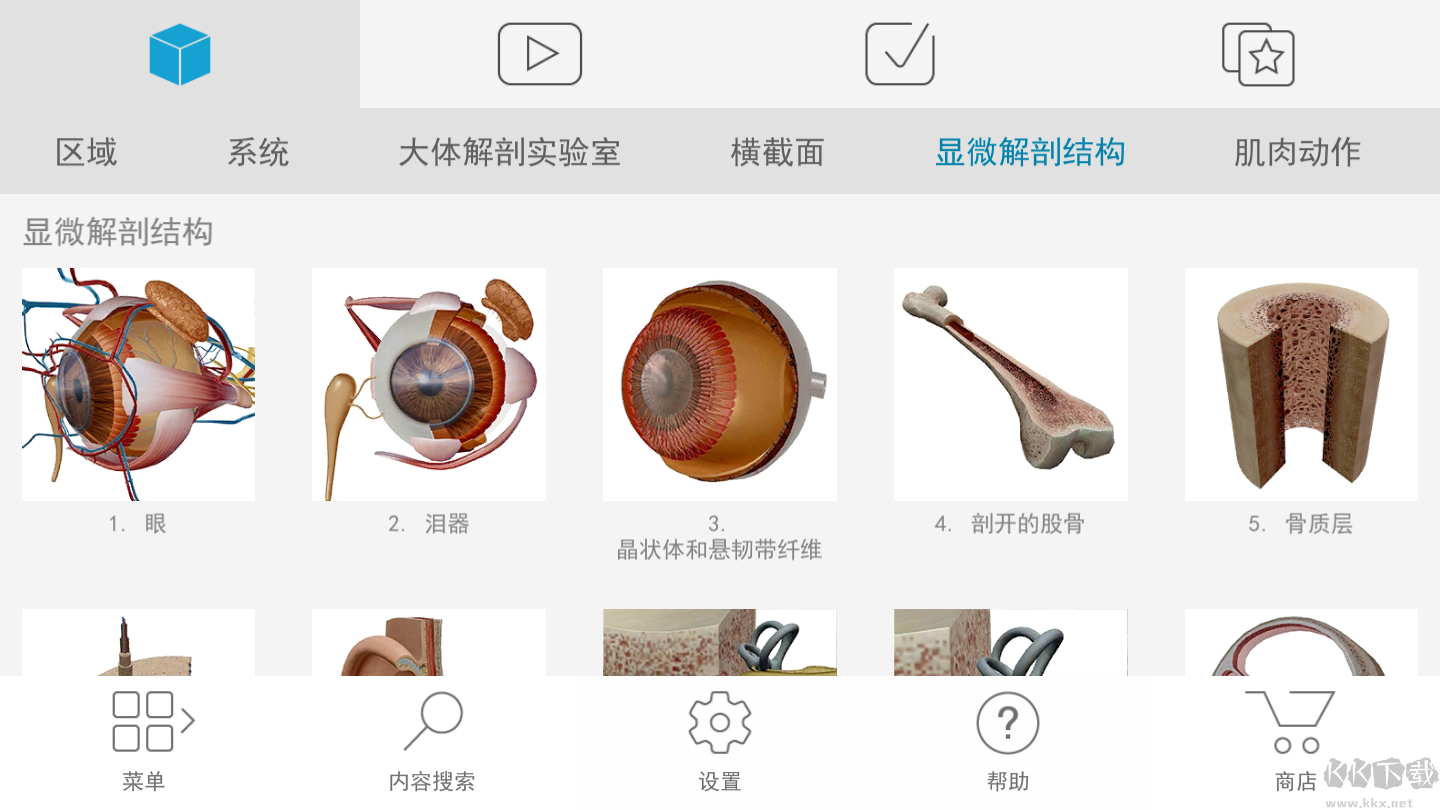Switch to the 区域 category
The image size is (1440, 810).
pos(86,152)
